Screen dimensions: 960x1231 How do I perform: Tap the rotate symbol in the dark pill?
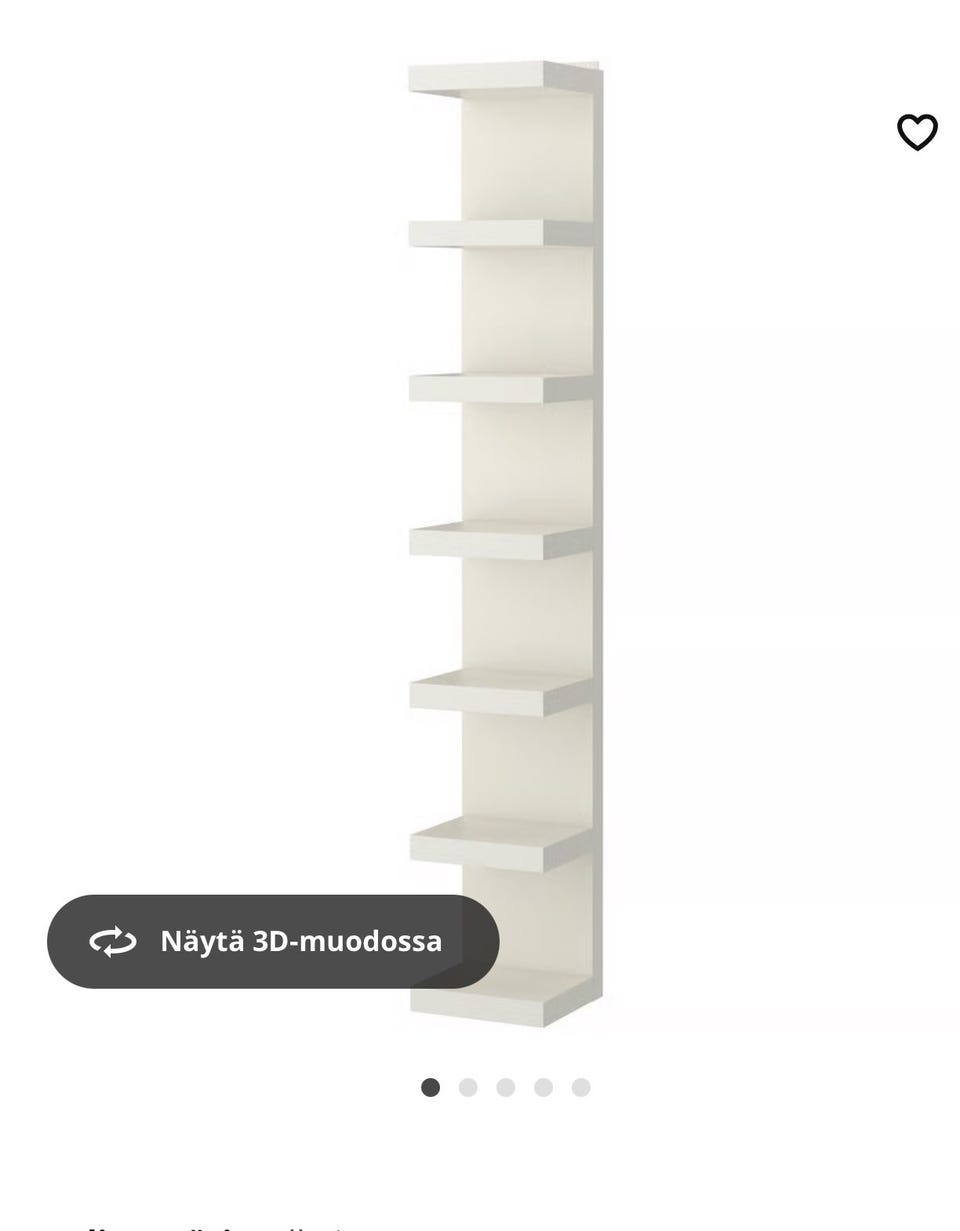pos(115,941)
